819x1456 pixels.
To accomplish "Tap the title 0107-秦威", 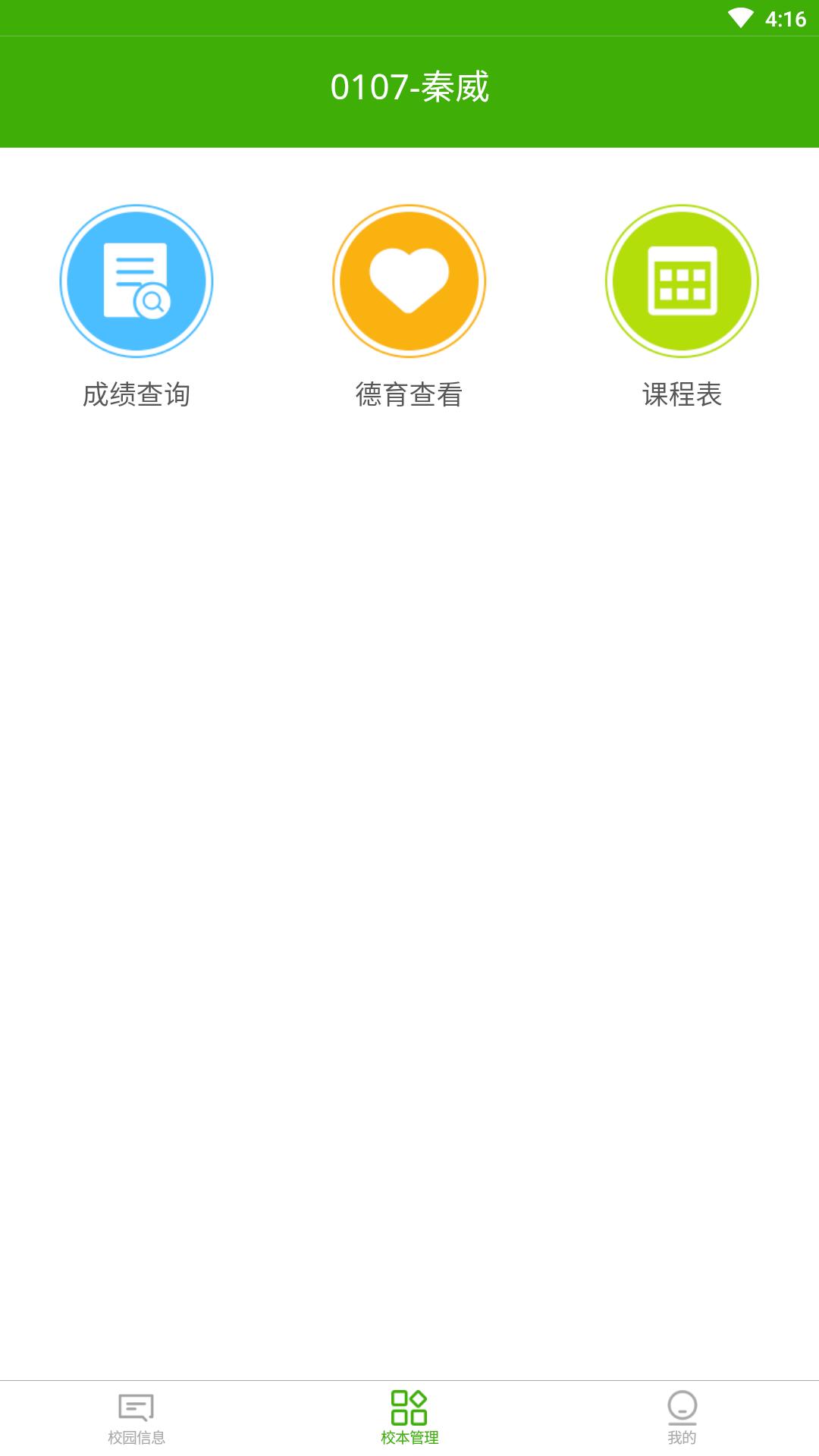I will (409, 87).
